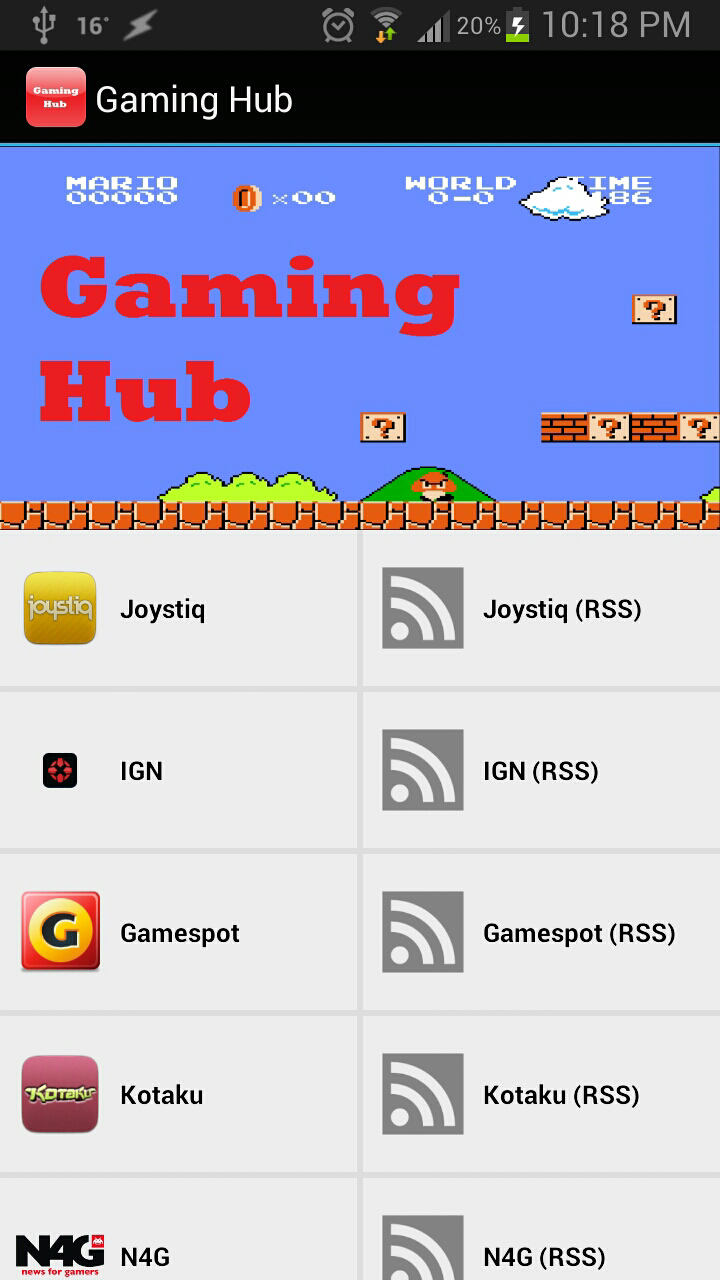Tap the alarm clock status icon

point(338,26)
